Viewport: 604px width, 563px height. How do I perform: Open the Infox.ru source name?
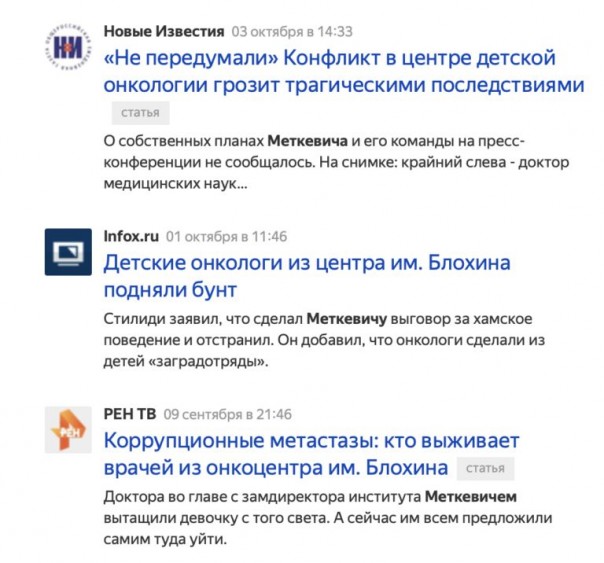[131, 236]
